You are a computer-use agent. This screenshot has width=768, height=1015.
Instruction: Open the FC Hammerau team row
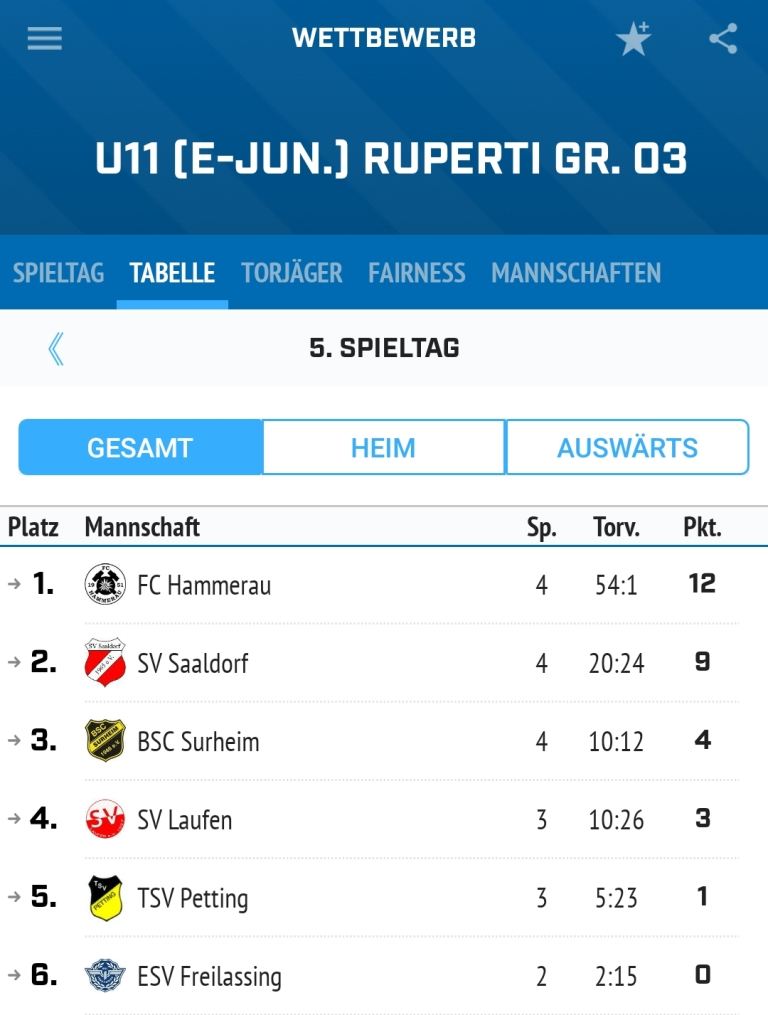204,585
